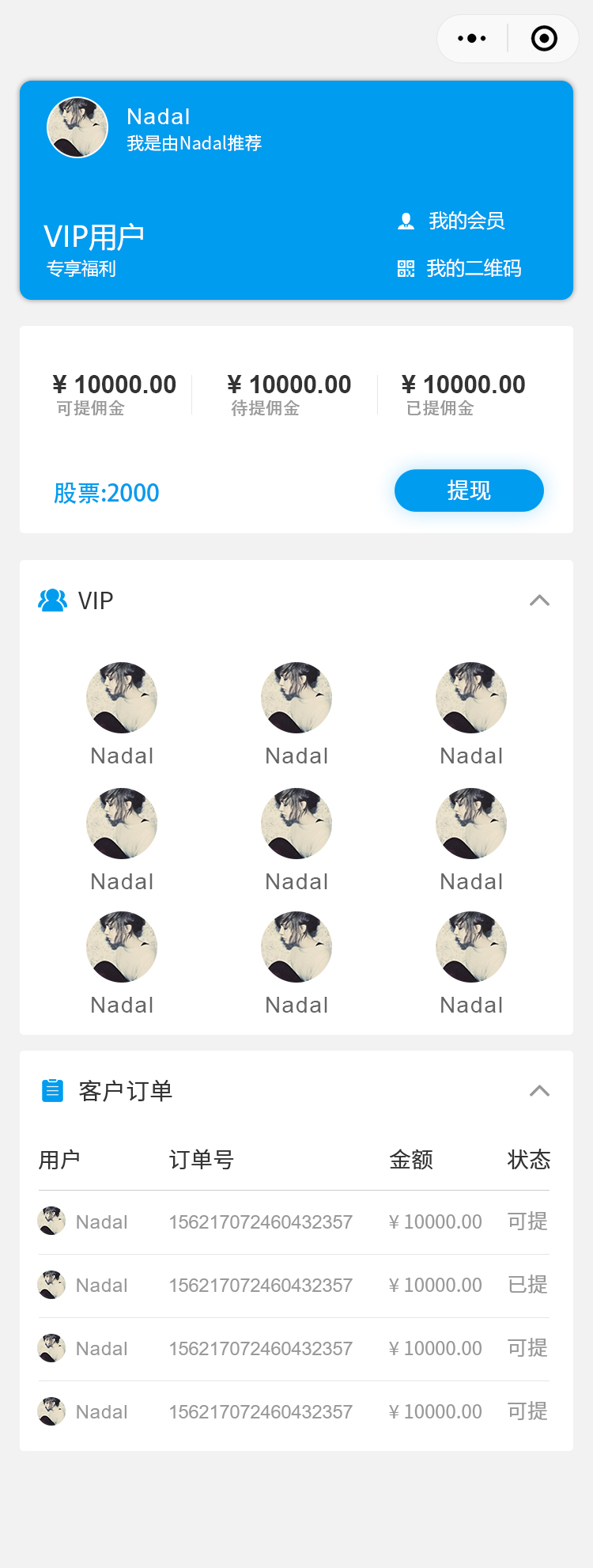Tap Nadal's profile avatar in the blue card
Viewport: 593px width, 1568px height.
tap(77, 127)
